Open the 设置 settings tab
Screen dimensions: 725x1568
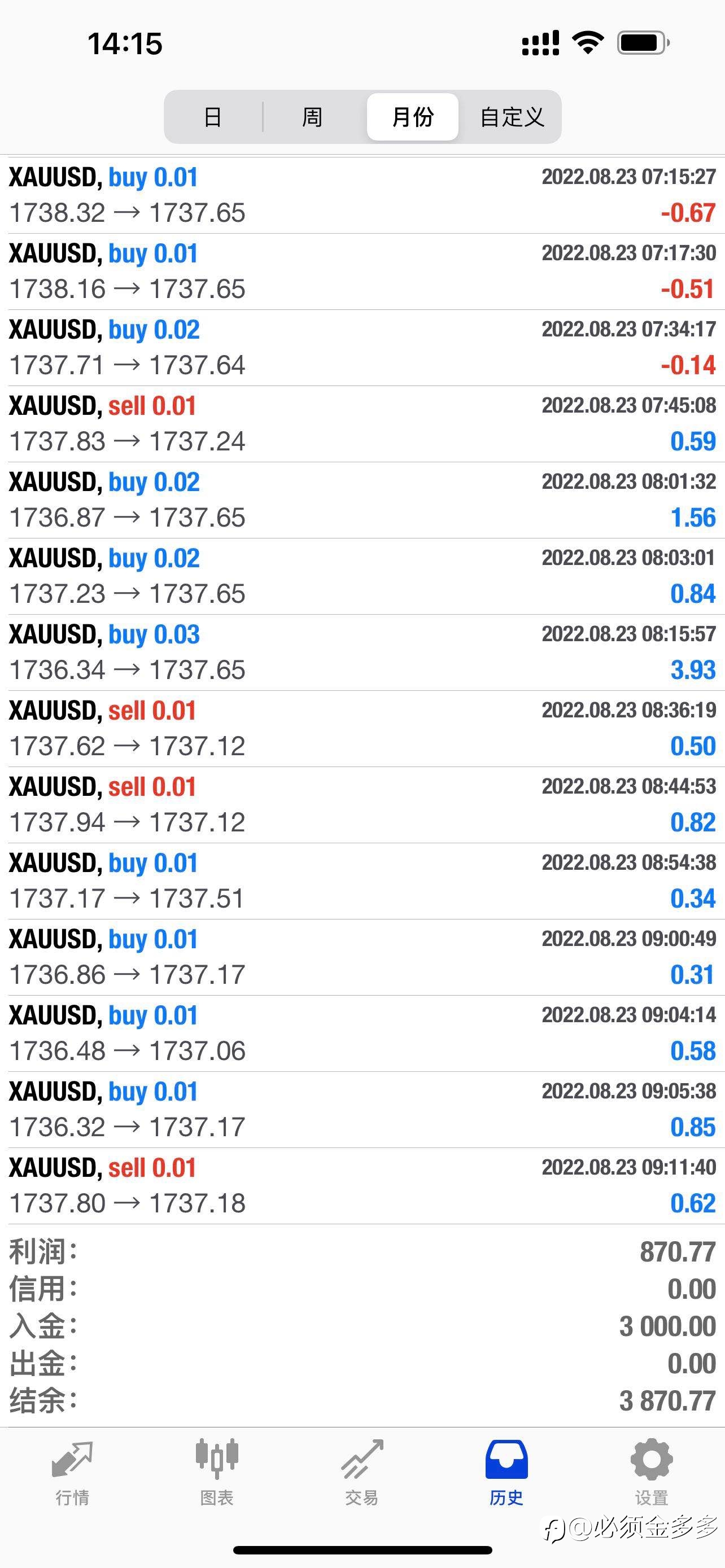[652, 1472]
